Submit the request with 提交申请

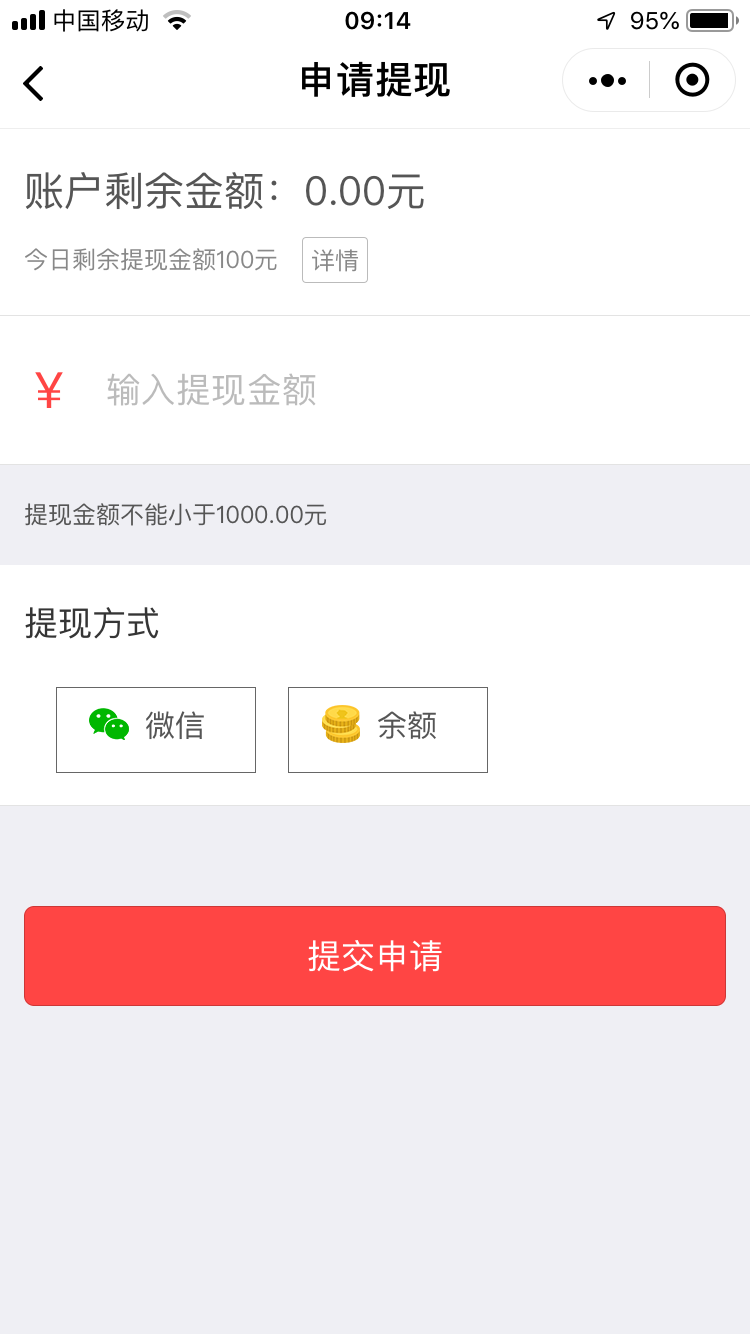pos(375,956)
